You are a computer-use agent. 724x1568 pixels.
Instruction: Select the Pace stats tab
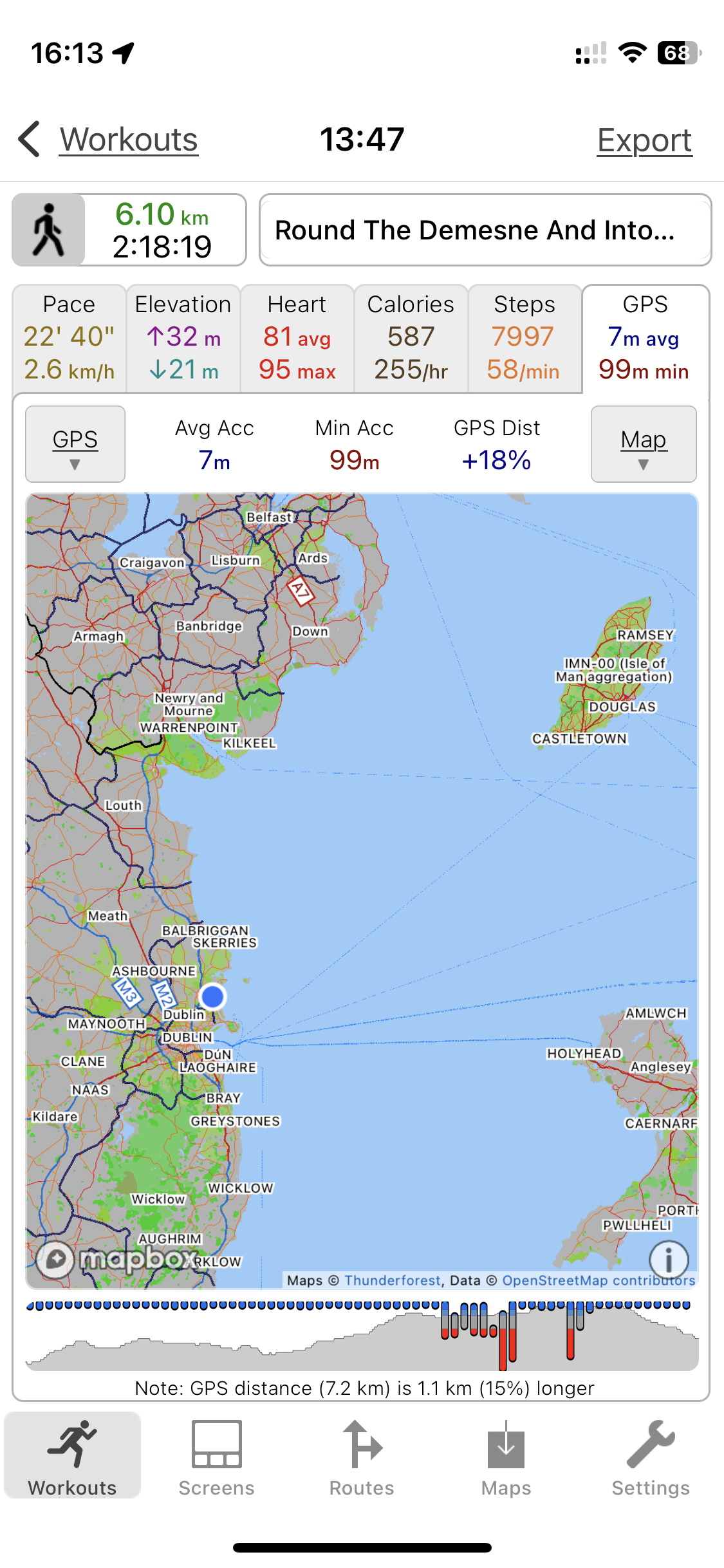click(x=70, y=339)
